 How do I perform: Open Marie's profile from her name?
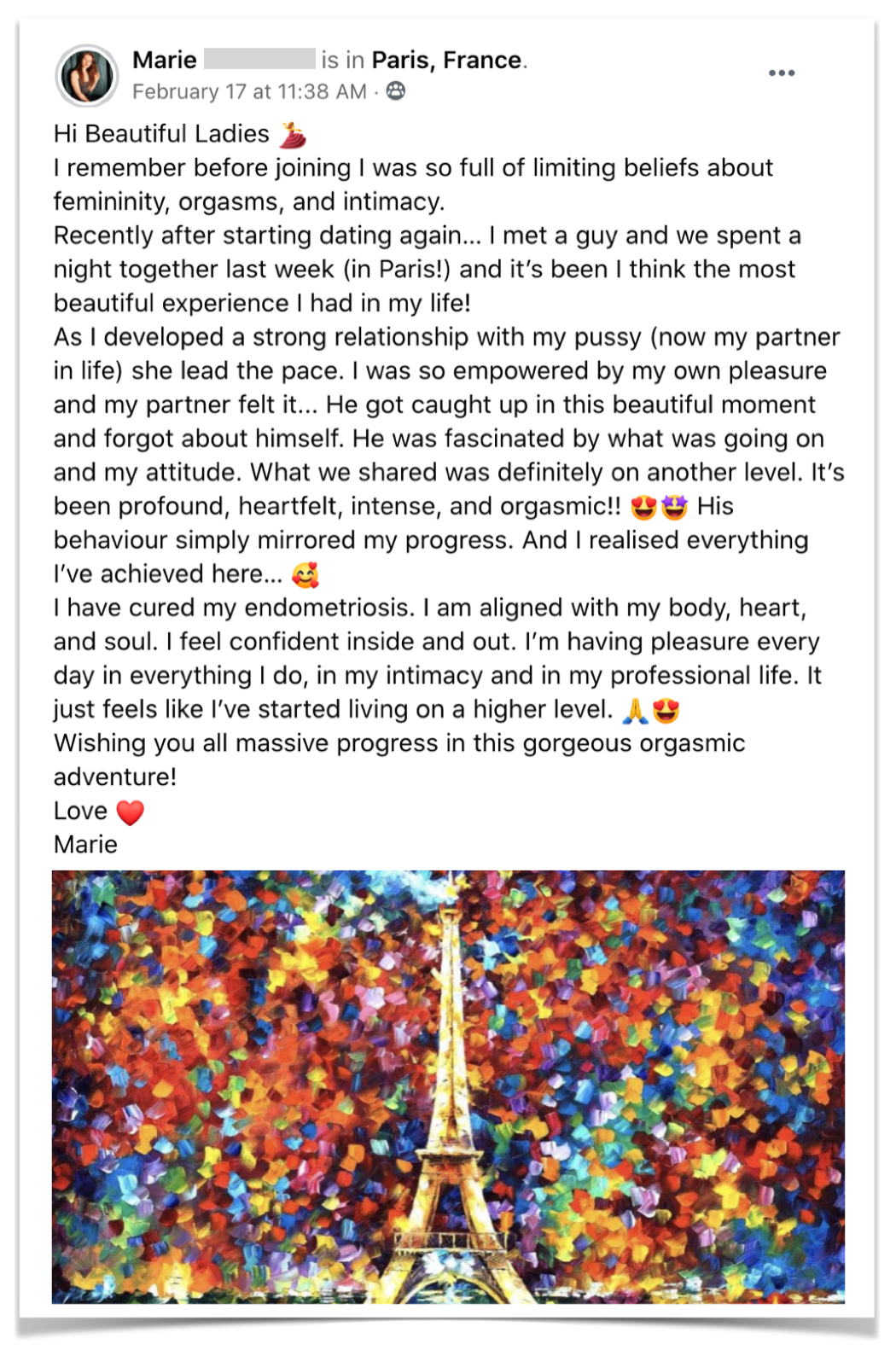click(x=165, y=60)
